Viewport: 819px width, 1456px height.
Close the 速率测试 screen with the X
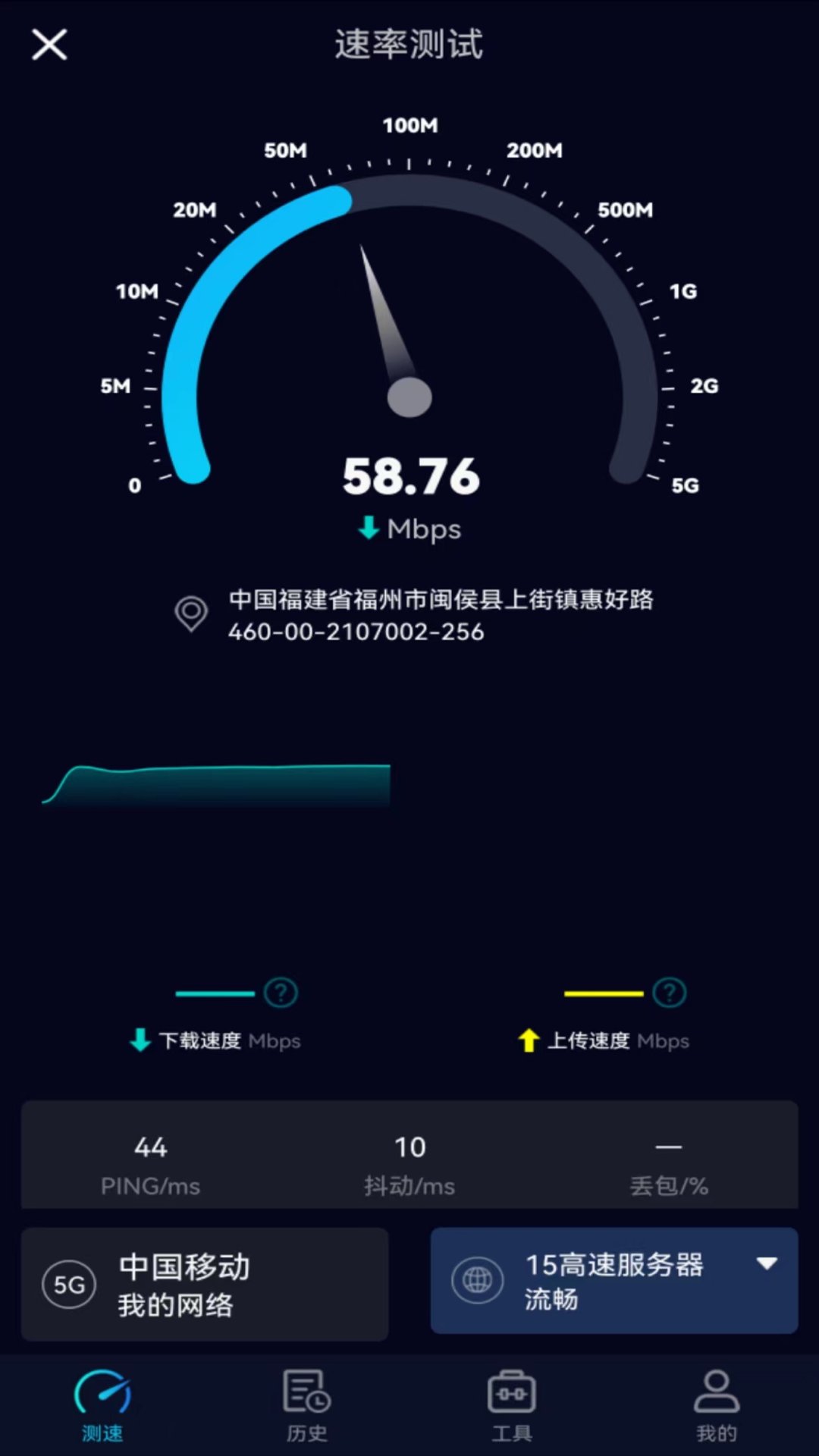(49, 44)
